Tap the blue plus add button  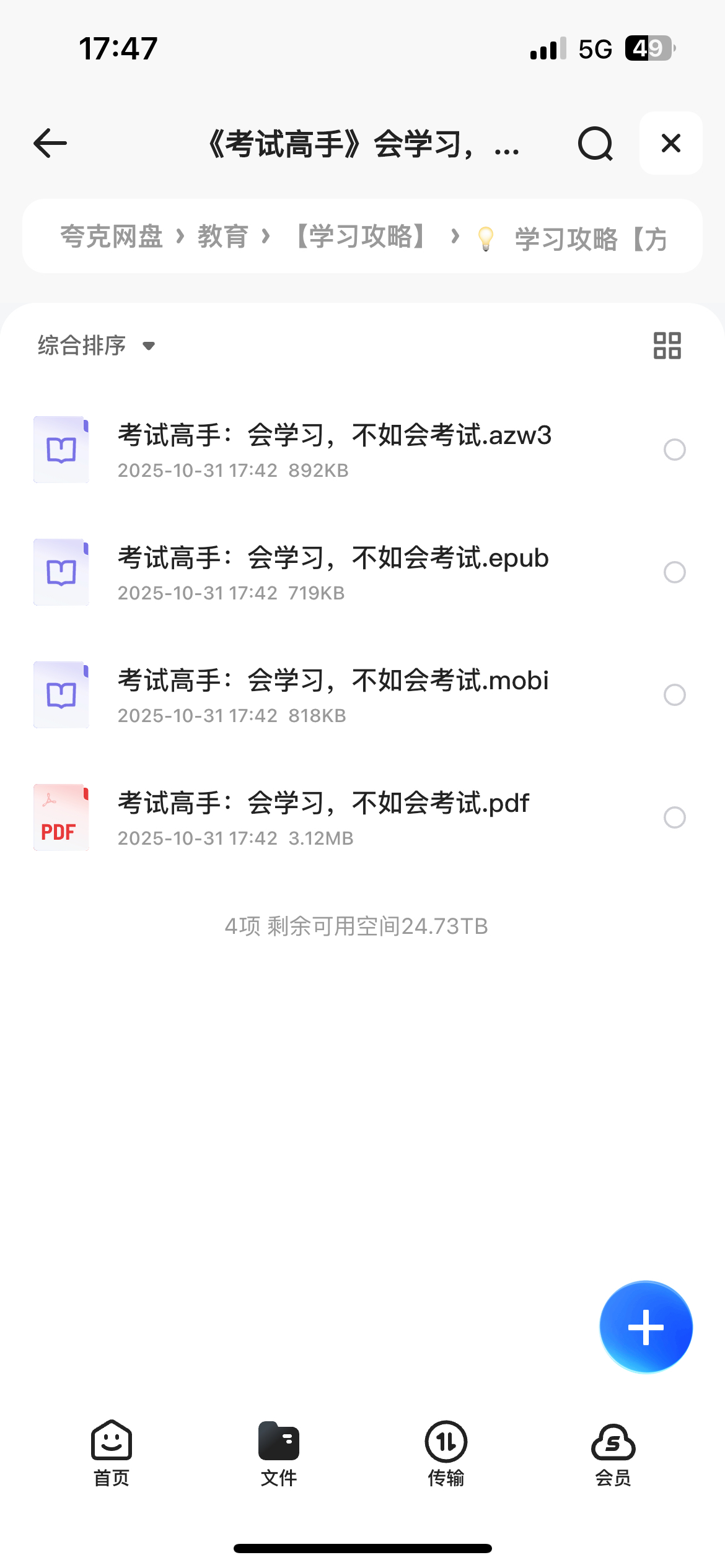(x=646, y=1327)
